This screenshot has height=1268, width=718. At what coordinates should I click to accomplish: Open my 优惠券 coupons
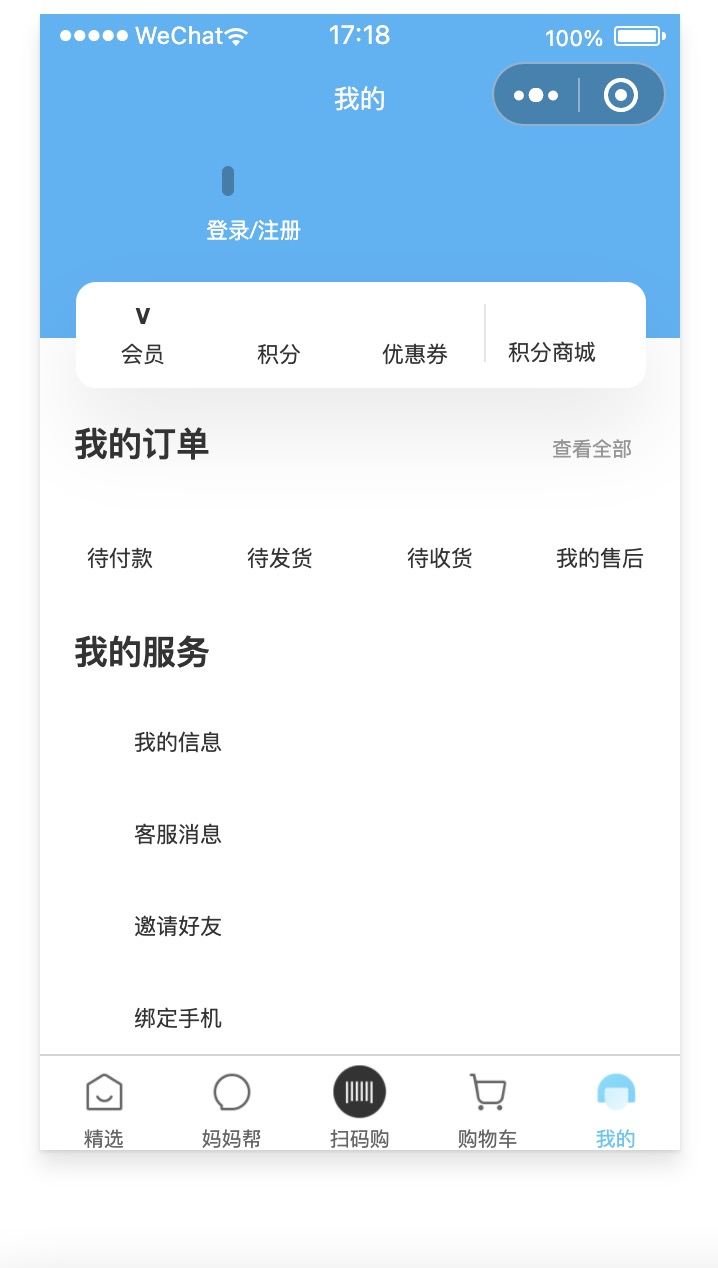click(415, 354)
